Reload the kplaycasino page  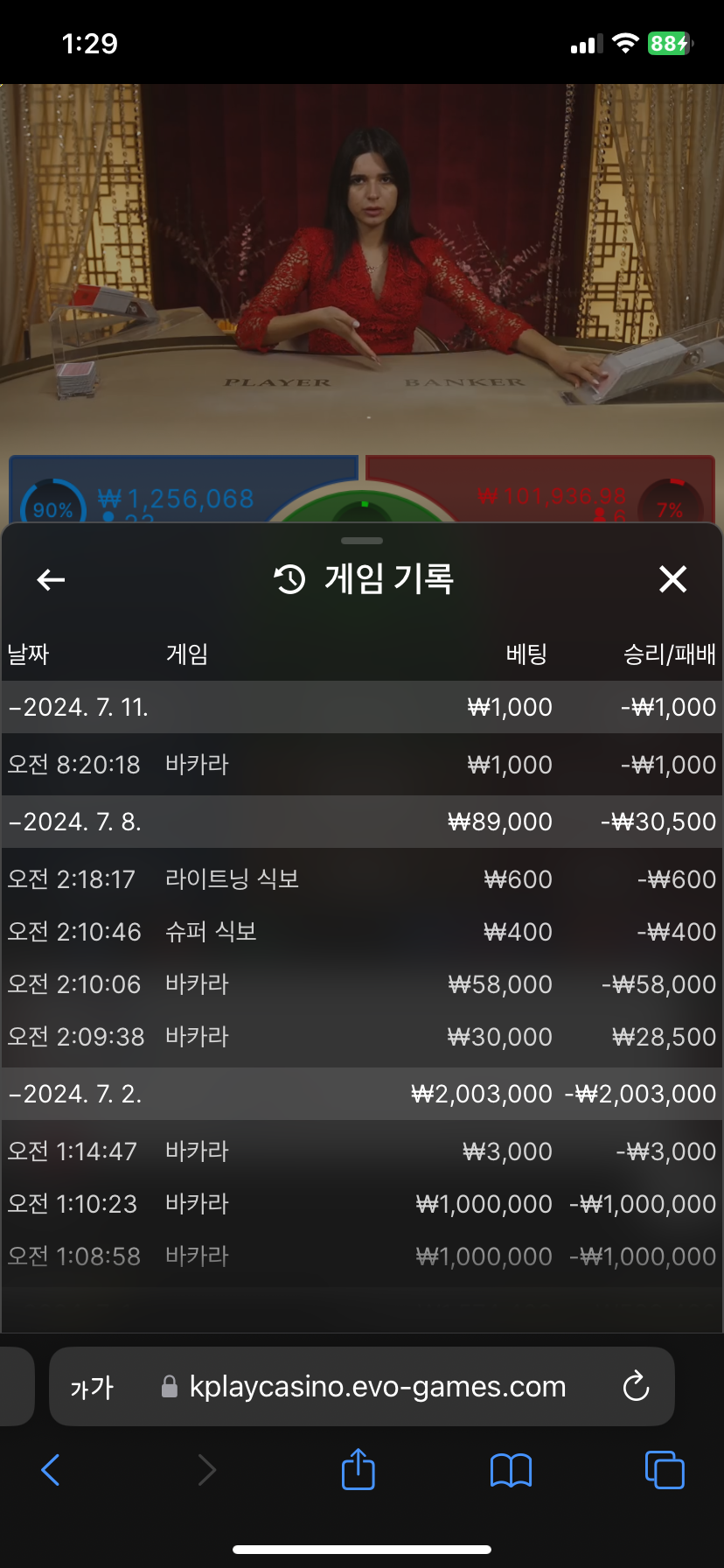pos(636,1386)
